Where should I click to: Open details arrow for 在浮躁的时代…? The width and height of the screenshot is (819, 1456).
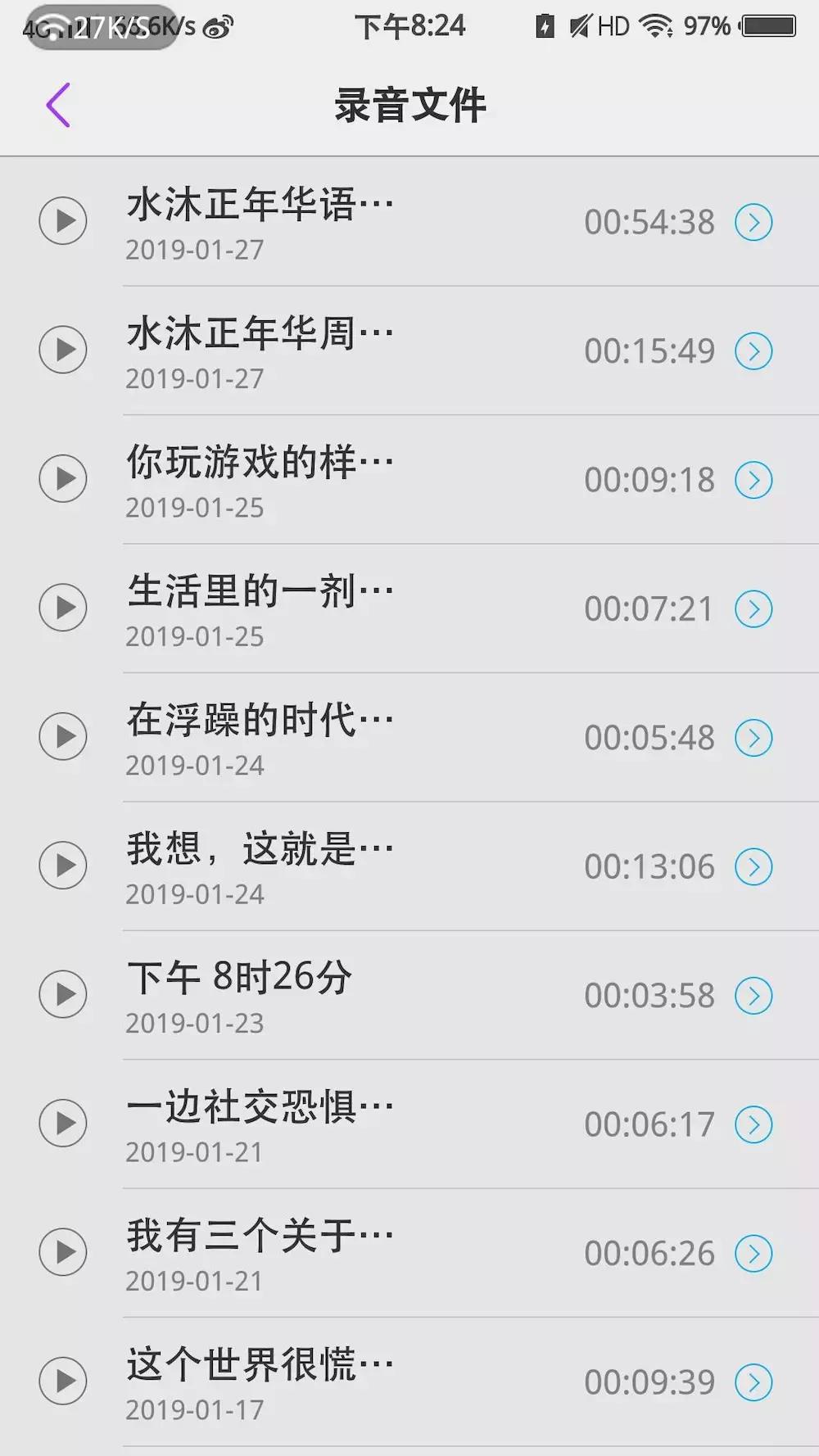coord(753,738)
